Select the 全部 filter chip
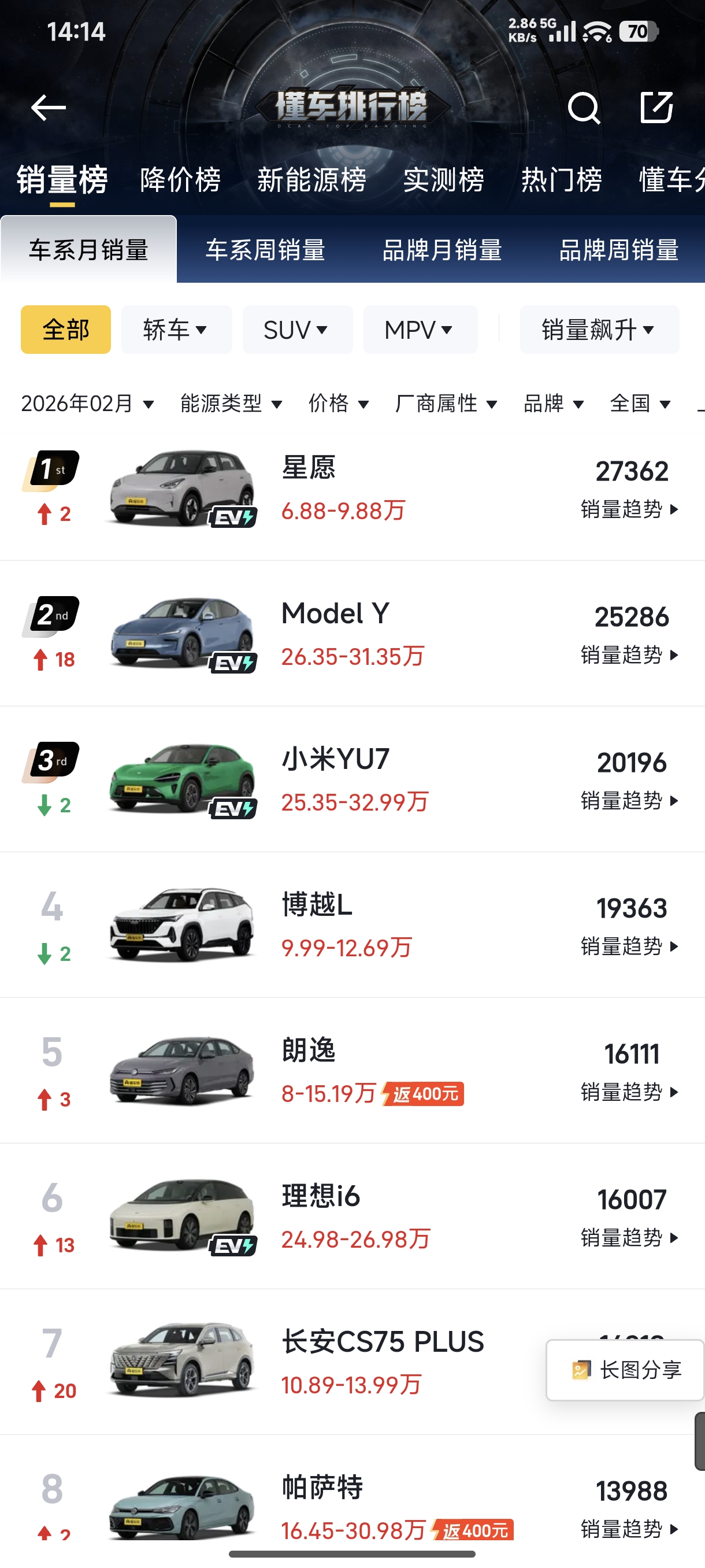Screen dimensions: 705x1568 (65, 330)
